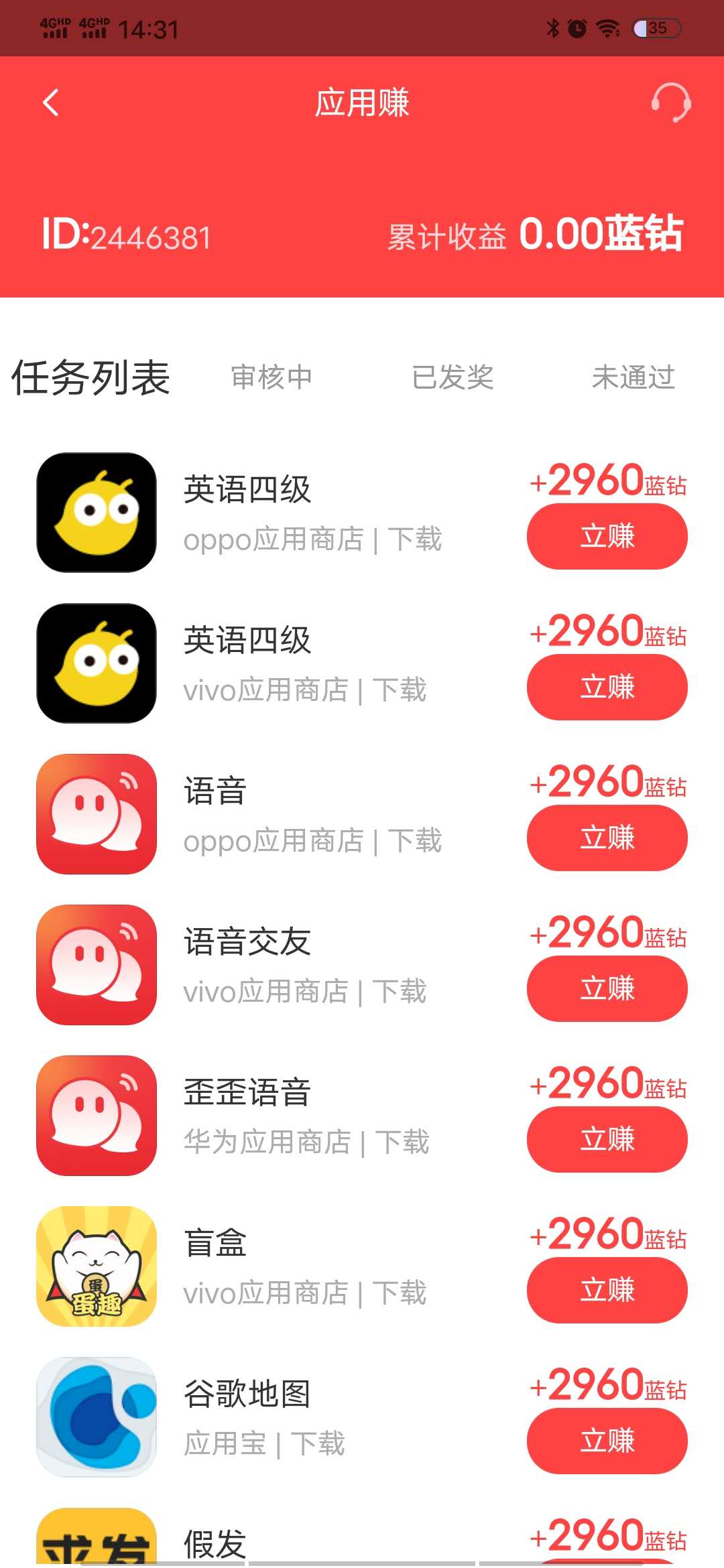Switch to the 已发奖 tab
Screen dimensions: 724x1568
pyautogui.click(x=452, y=377)
